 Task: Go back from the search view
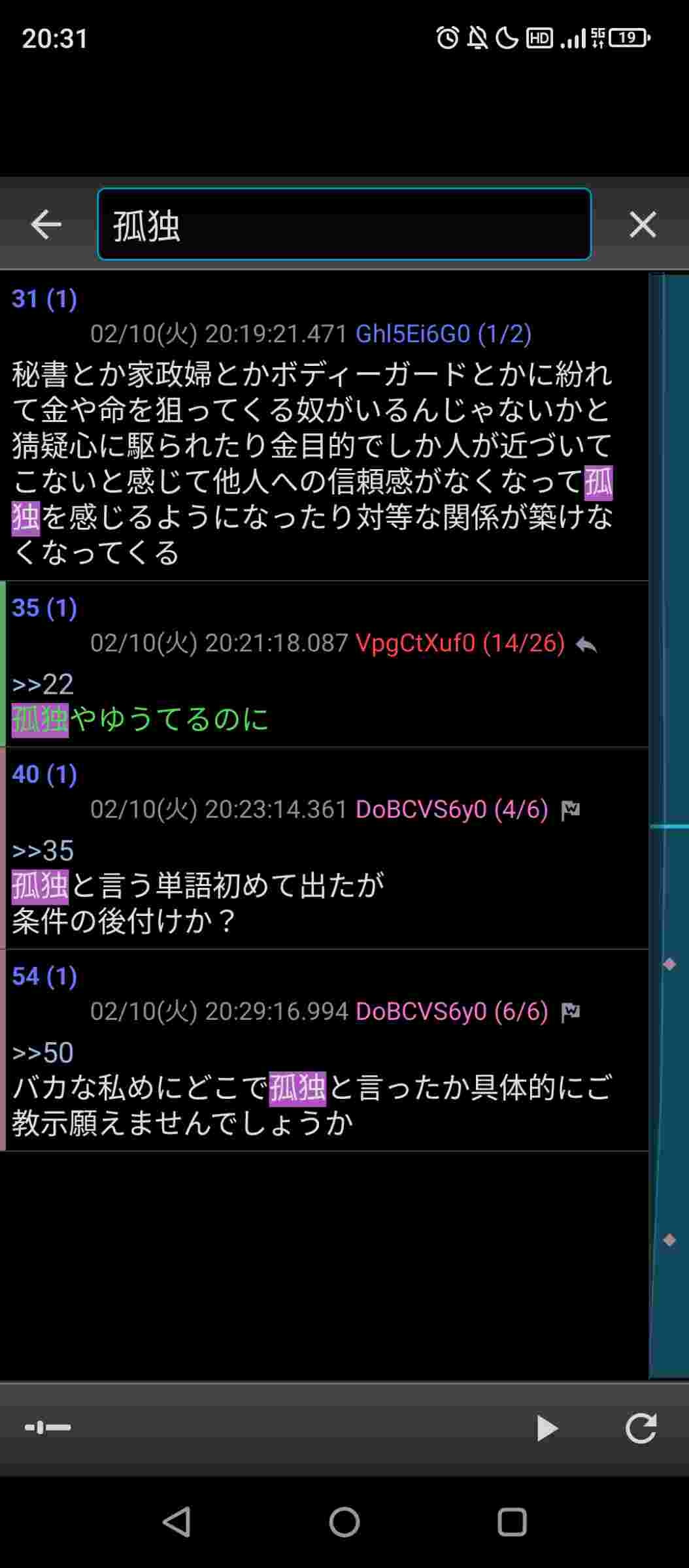pyautogui.click(x=46, y=225)
